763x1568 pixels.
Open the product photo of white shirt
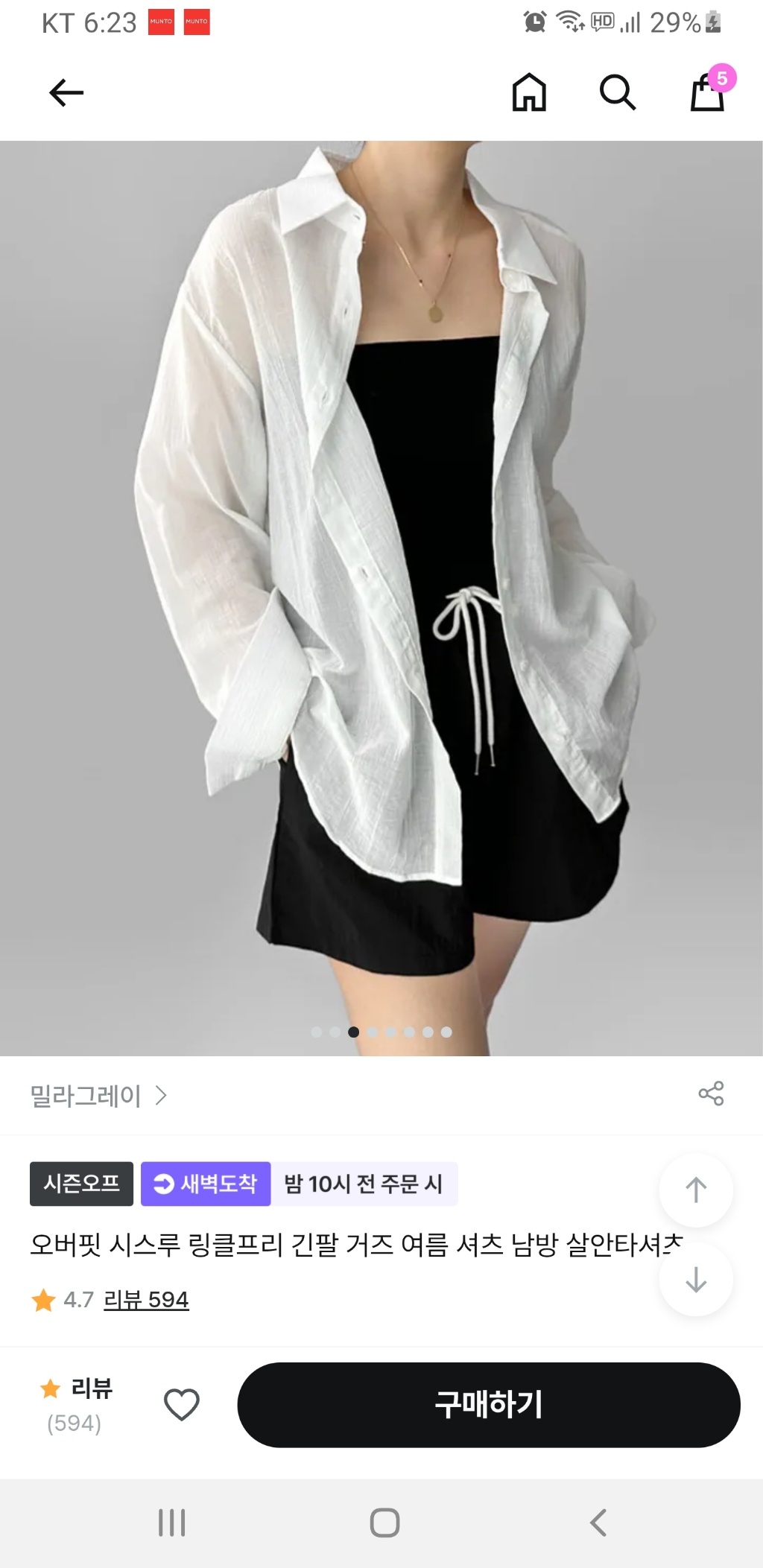(x=381, y=596)
